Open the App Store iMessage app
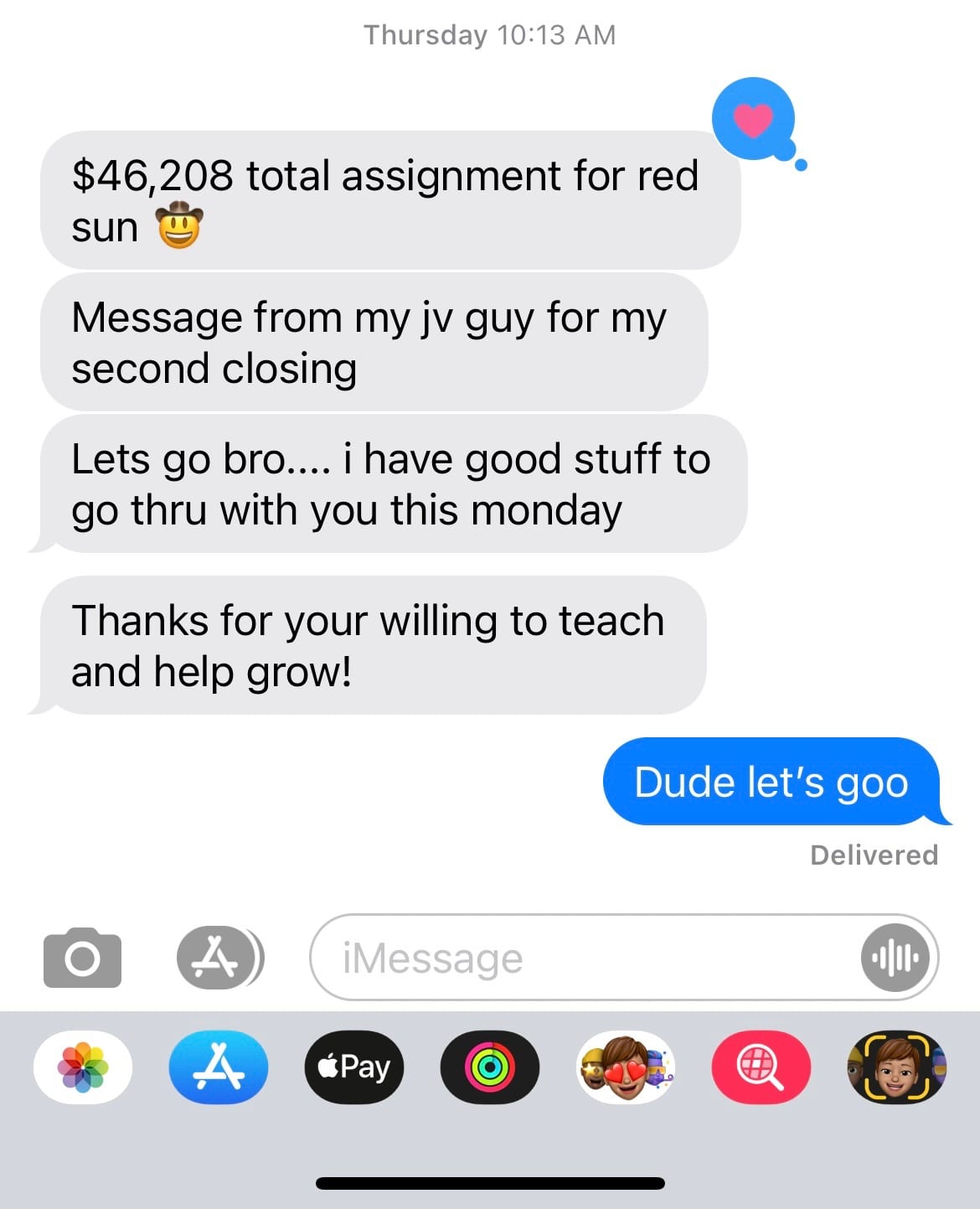Screen dimensions: 980x1209 pos(219,1067)
